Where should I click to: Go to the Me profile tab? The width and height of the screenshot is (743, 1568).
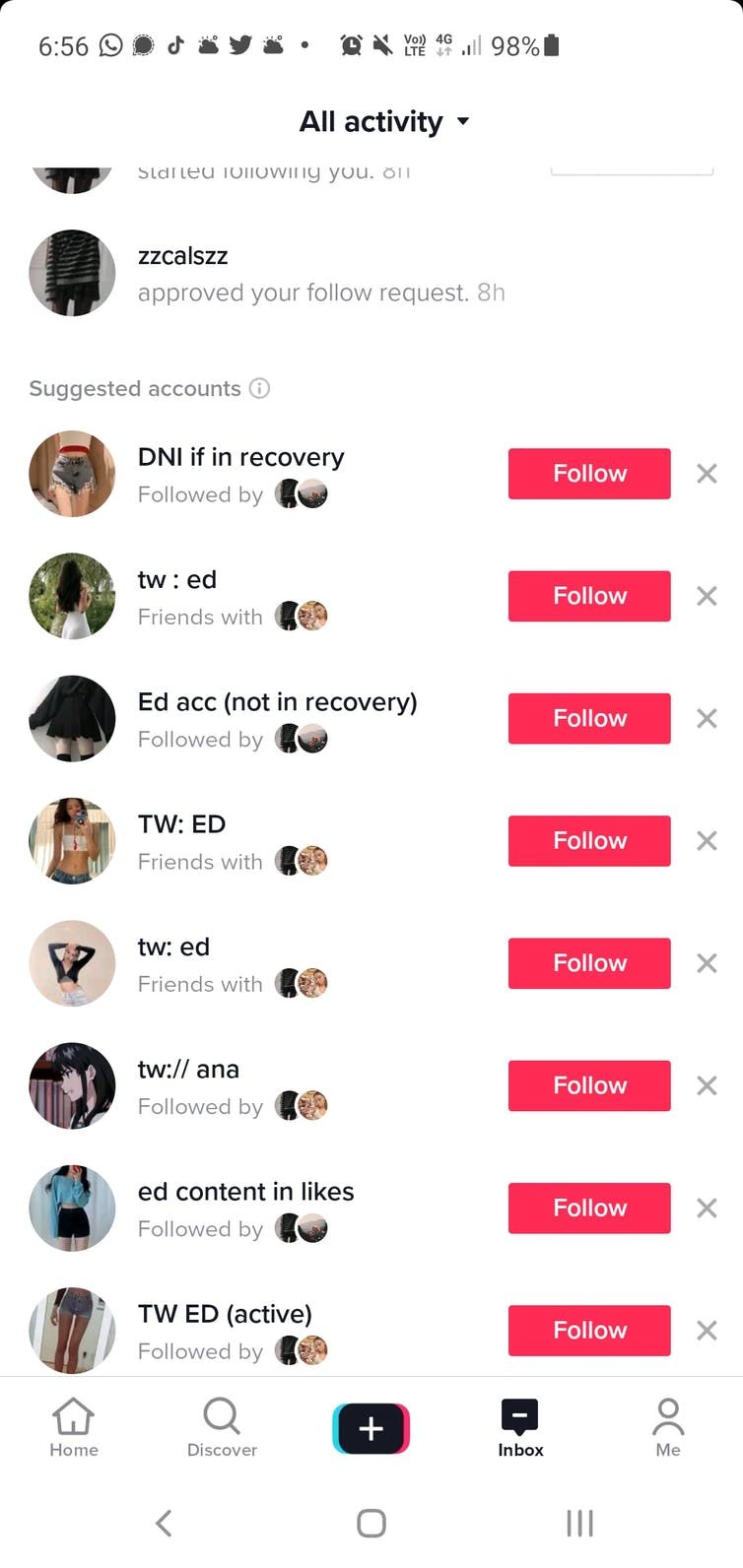(667, 1427)
